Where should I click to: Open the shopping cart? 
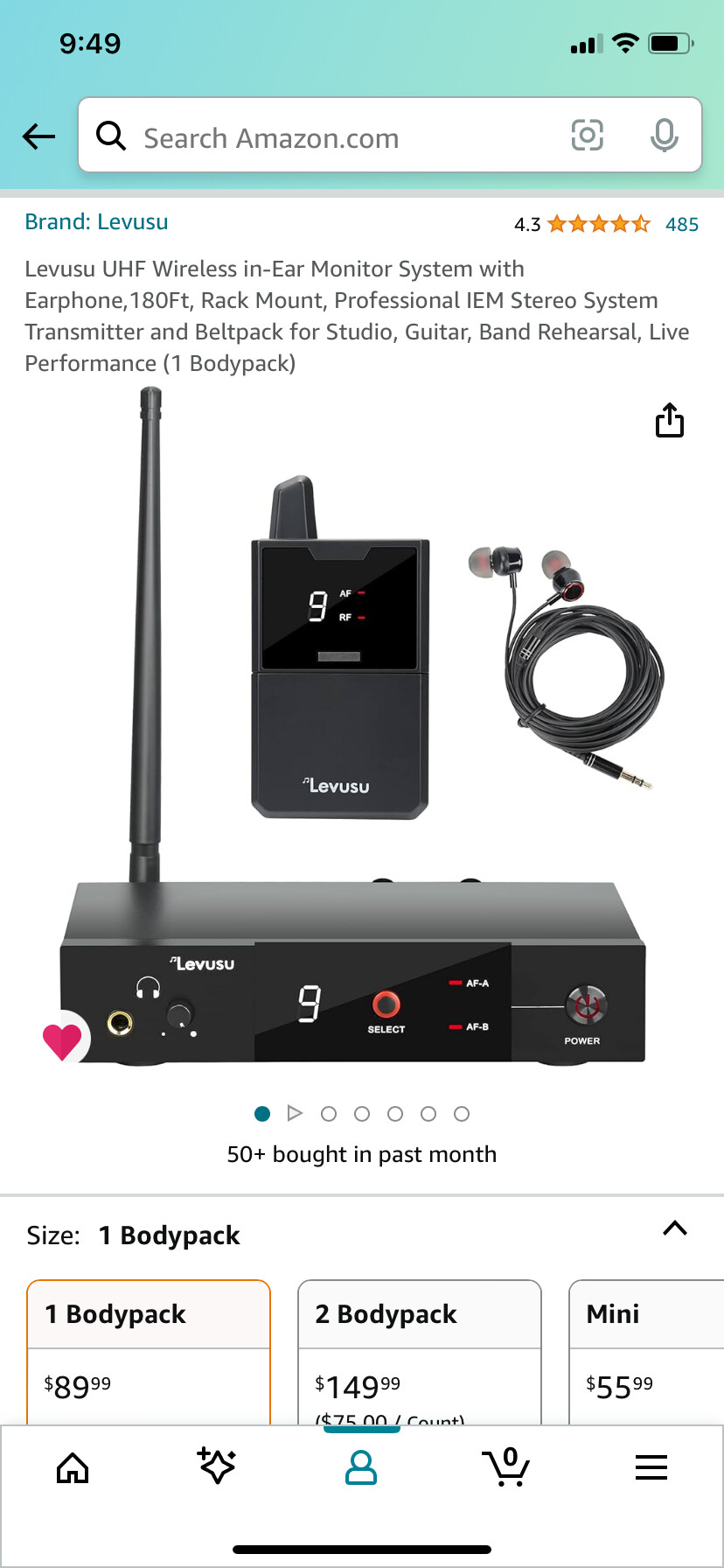coord(506,1466)
